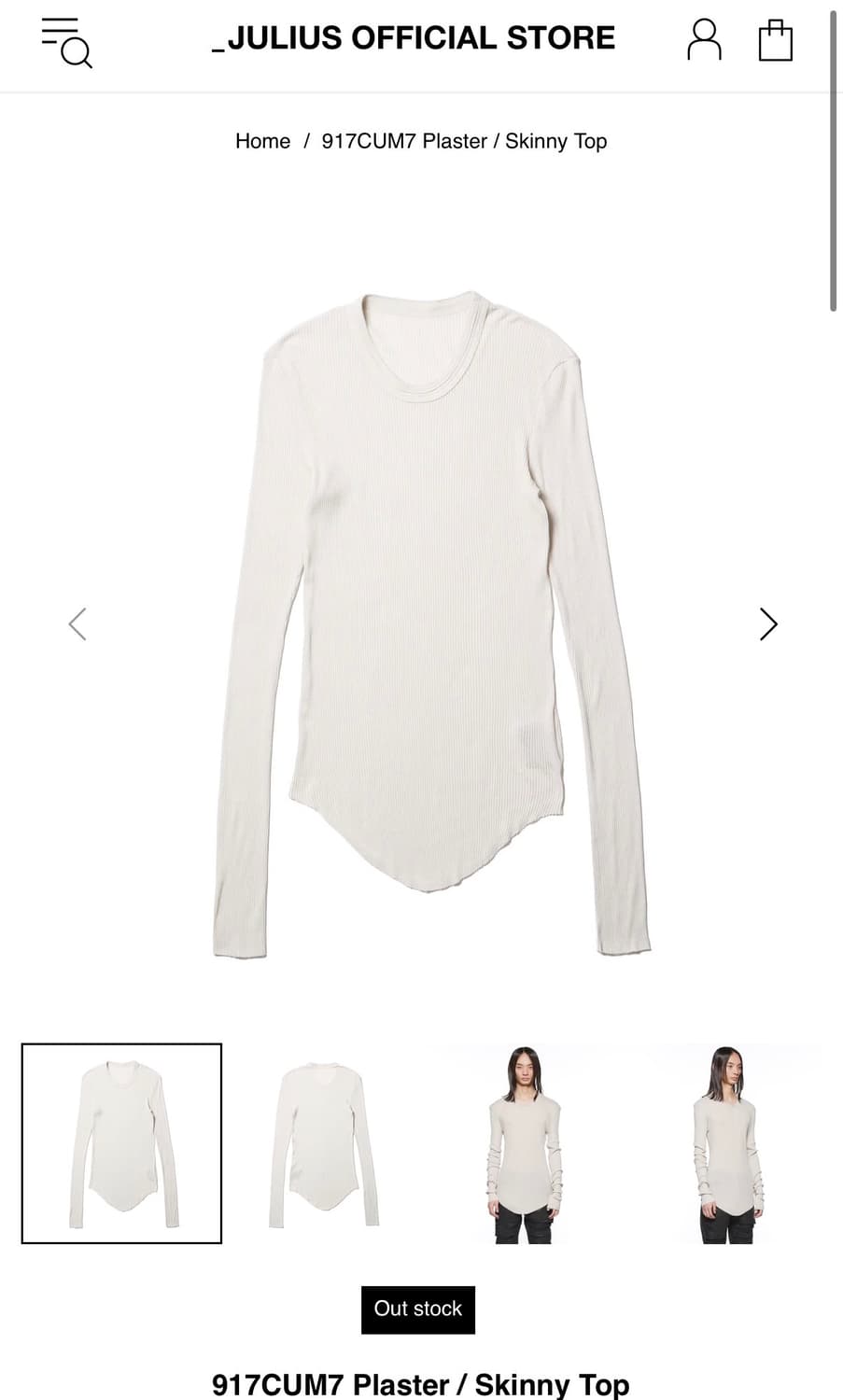The width and height of the screenshot is (843, 1400).
Task: Select the front-view product thumbnail
Action: (x=122, y=1141)
